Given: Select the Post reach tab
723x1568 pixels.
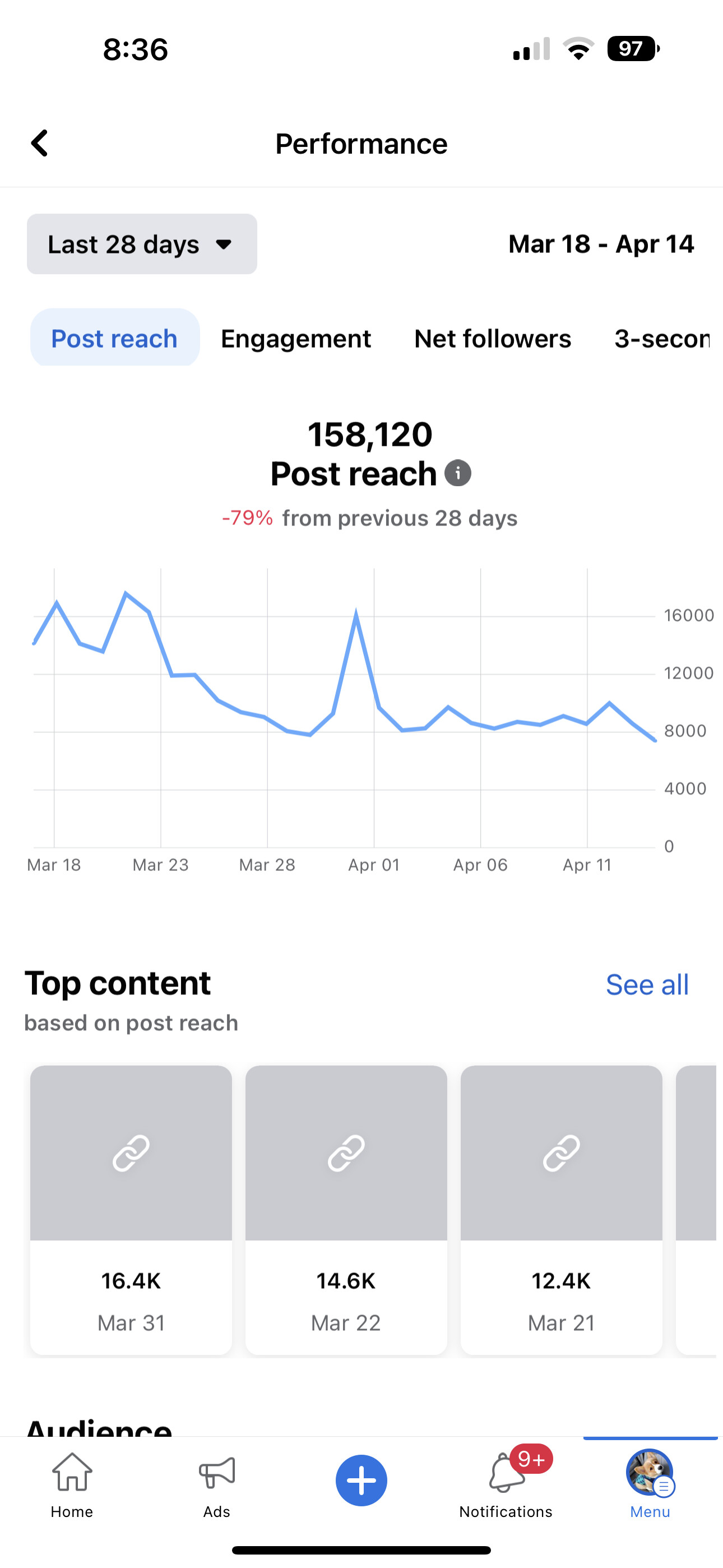Looking at the screenshot, I should point(114,338).
